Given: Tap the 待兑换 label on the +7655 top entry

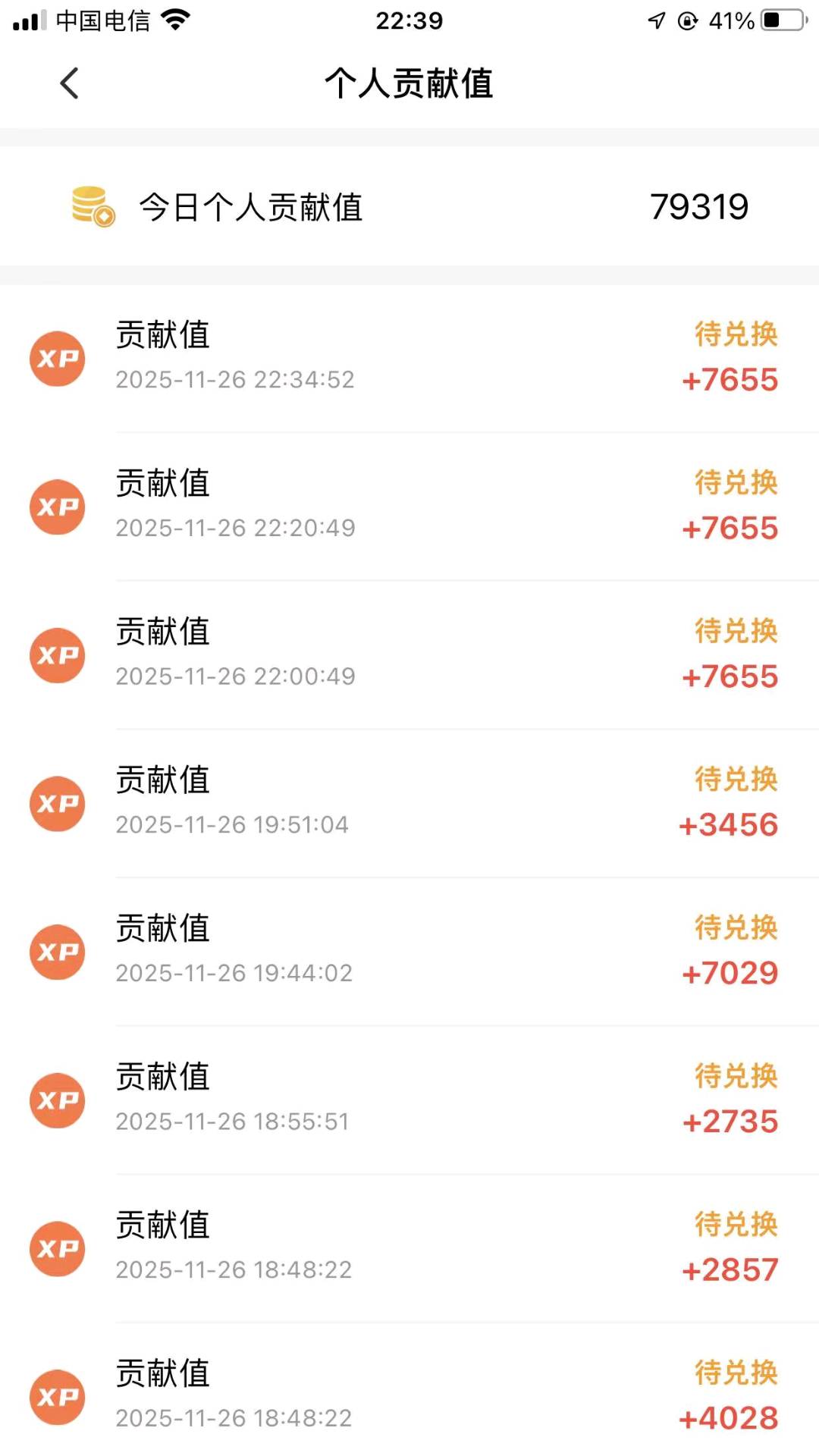Looking at the screenshot, I should click(734, 336).
